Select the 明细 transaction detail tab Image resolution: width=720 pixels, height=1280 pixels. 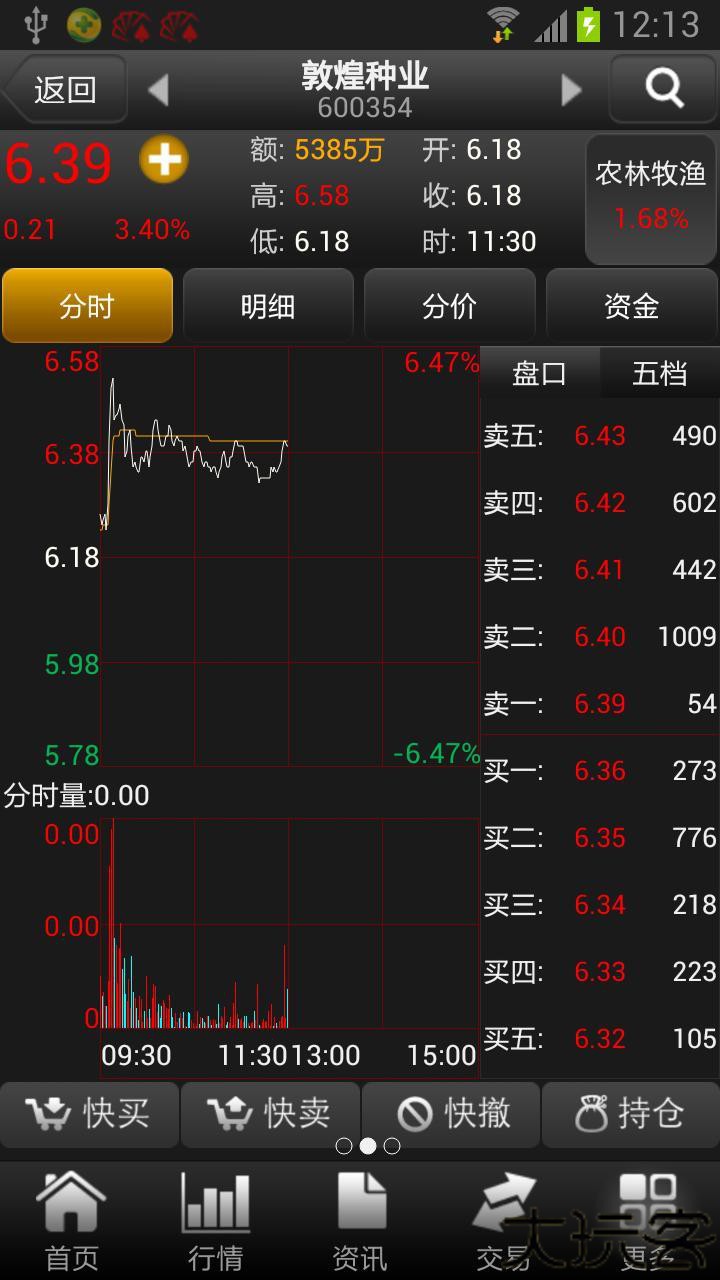pos(268,306)
